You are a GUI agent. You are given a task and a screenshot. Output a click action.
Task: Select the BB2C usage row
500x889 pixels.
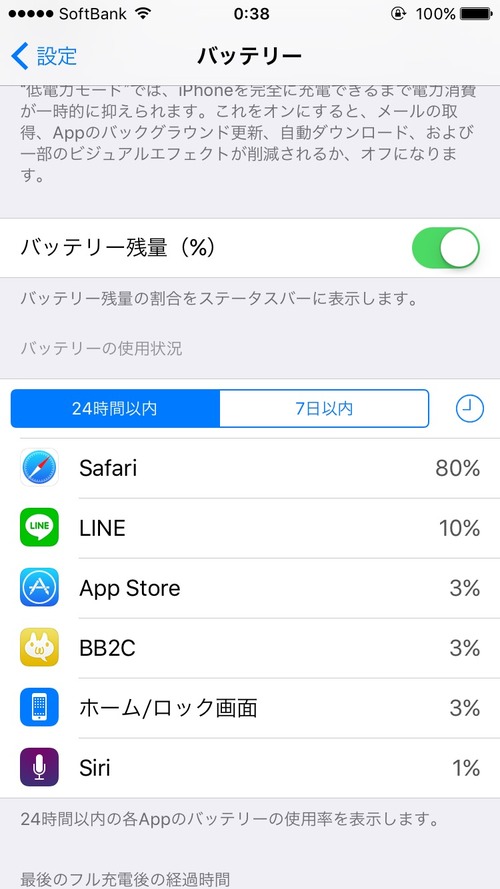pos(250,648)
